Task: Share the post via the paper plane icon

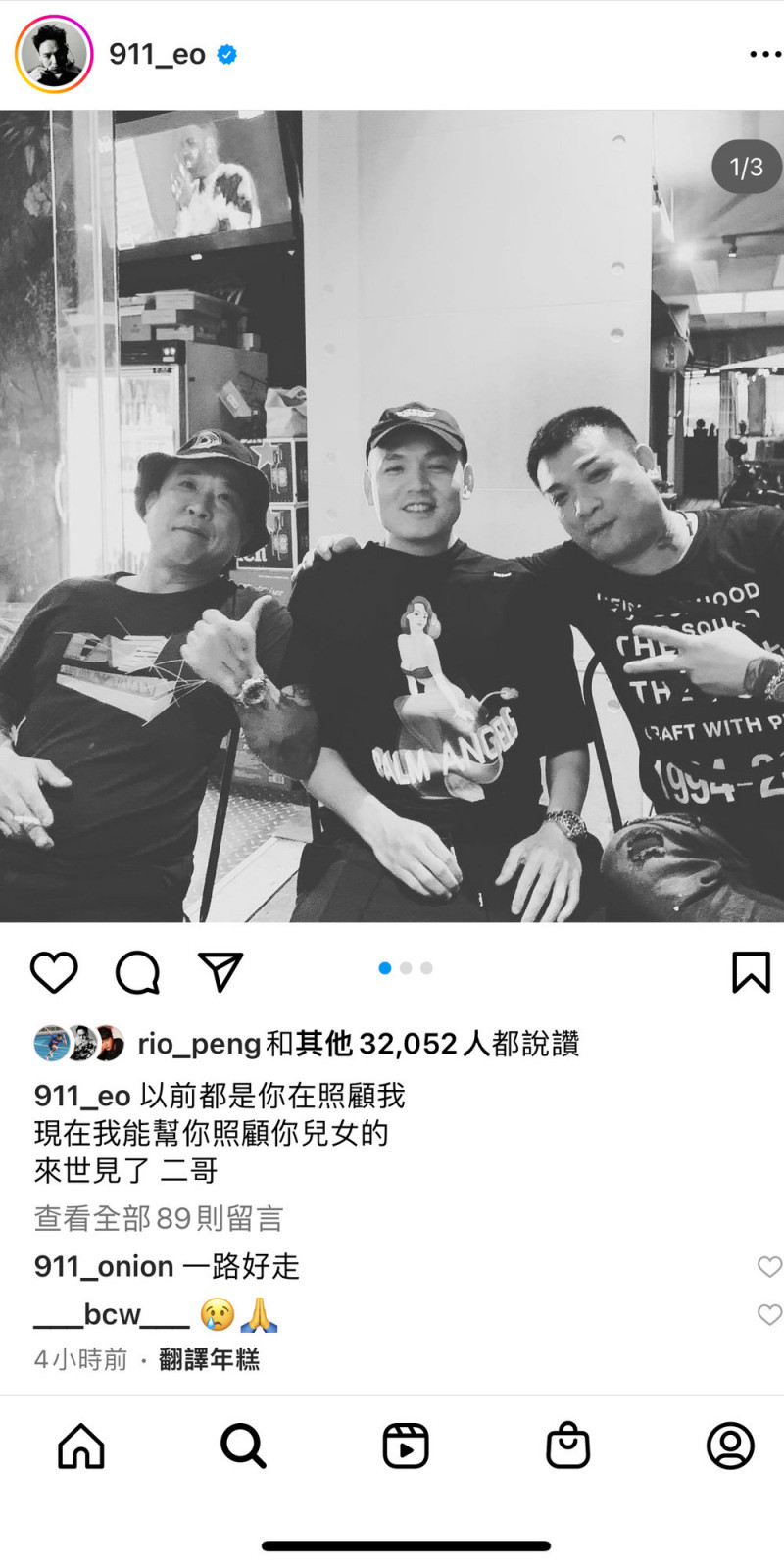Action: tap(220, 971)
